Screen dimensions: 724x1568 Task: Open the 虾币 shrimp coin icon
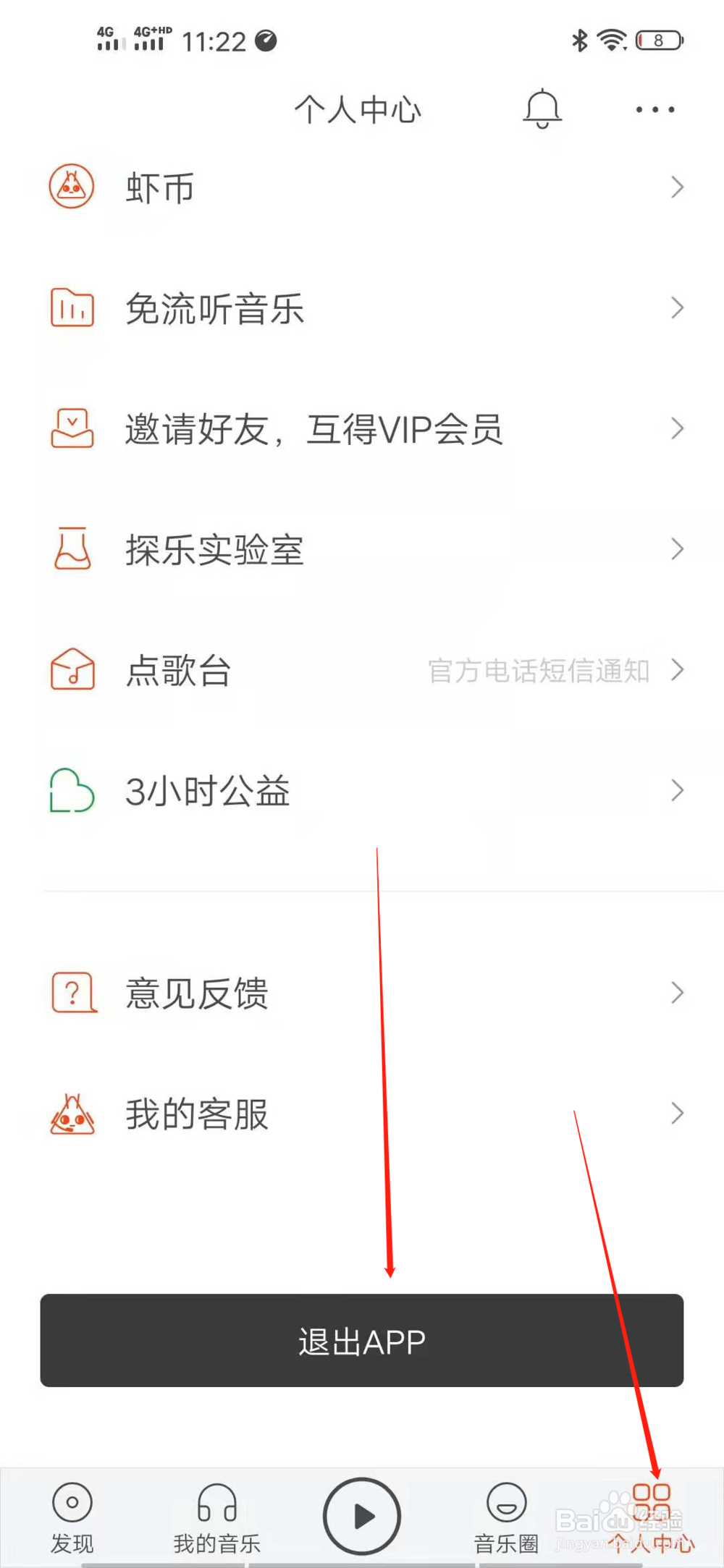point(71,186)
